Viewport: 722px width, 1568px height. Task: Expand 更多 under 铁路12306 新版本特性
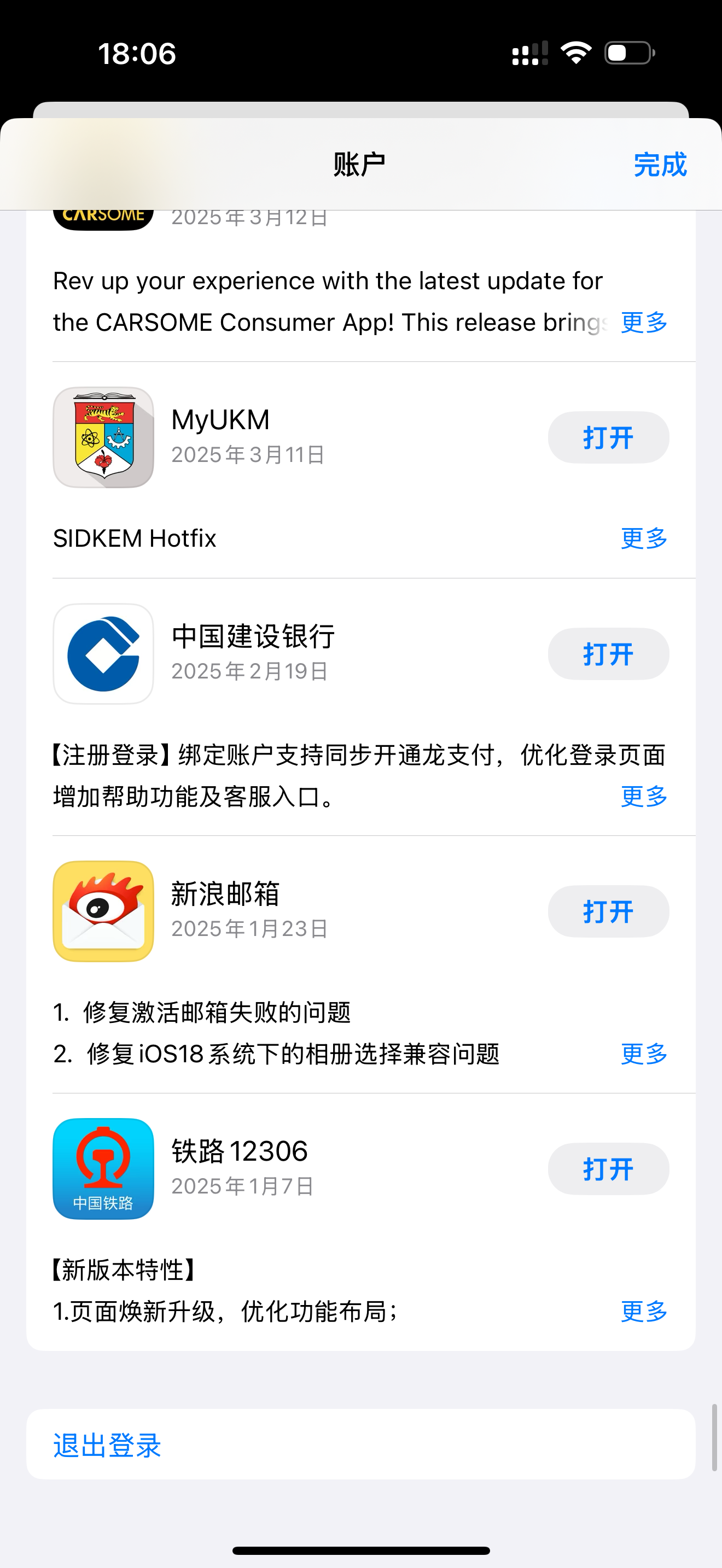tap(644, 1311)
